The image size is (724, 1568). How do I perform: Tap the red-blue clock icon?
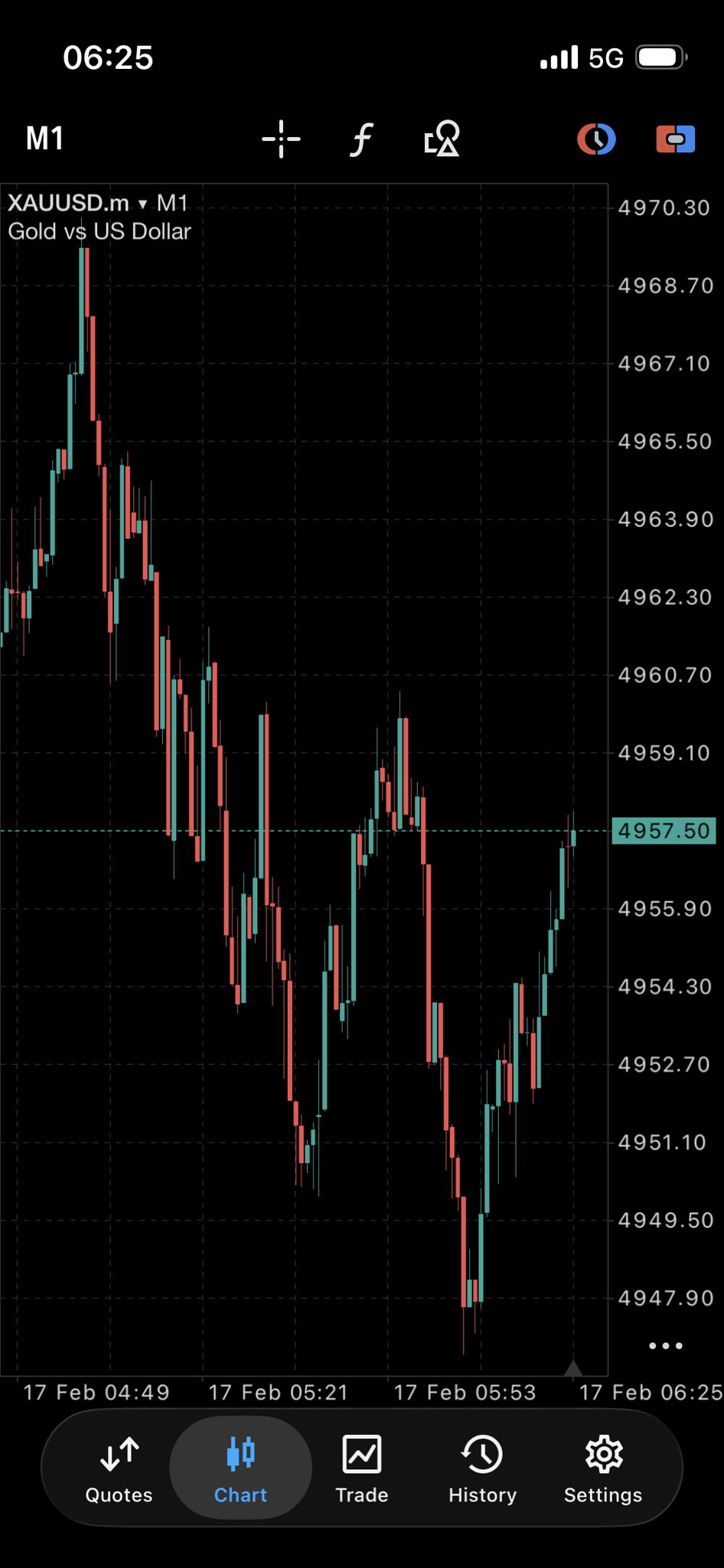[x=596, y=139]
